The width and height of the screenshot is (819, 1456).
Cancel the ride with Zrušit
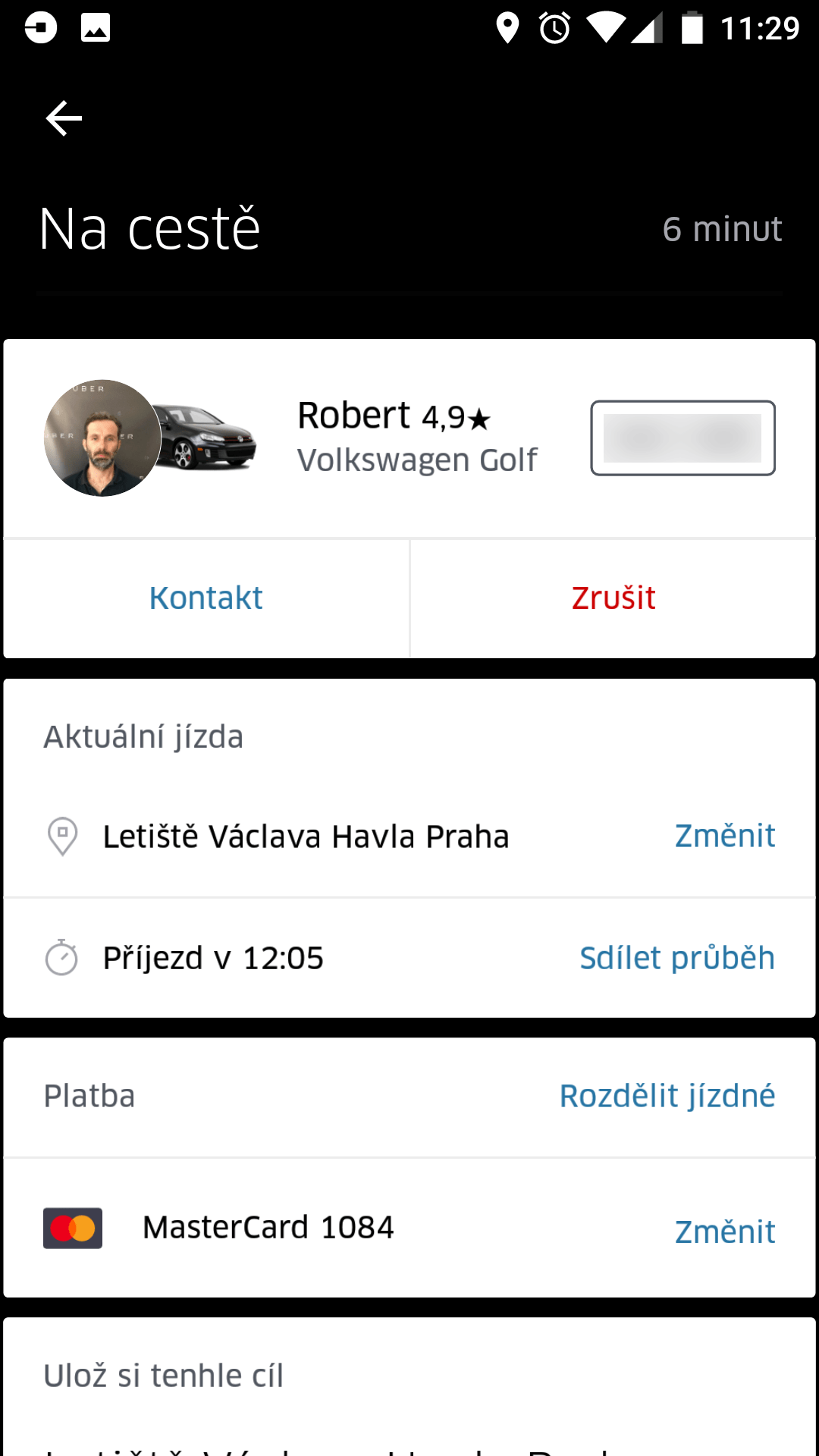coord(613,598)
